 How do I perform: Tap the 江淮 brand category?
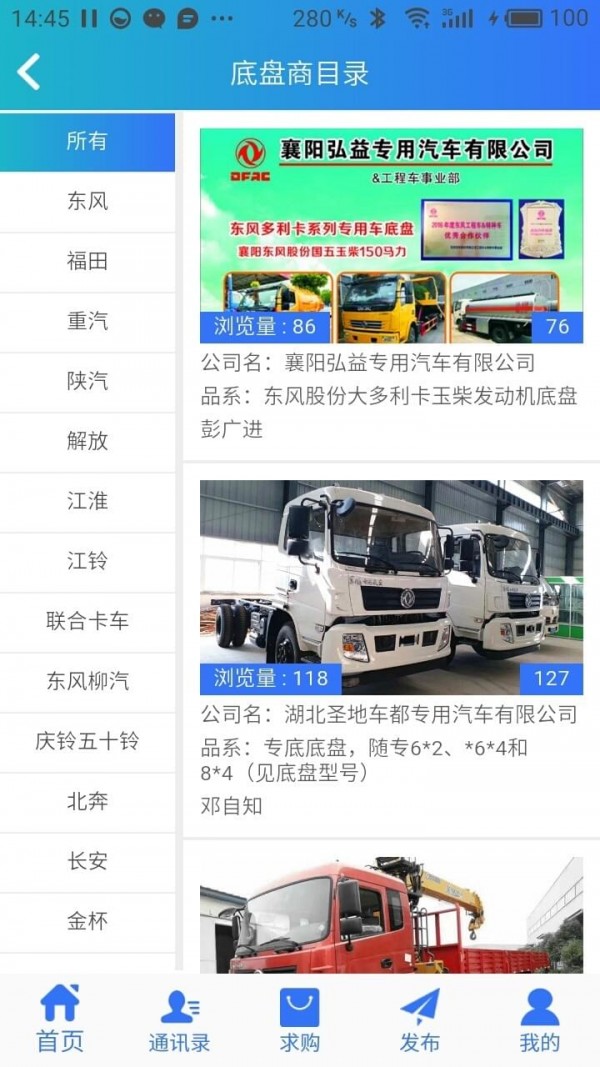pos(87,502)
